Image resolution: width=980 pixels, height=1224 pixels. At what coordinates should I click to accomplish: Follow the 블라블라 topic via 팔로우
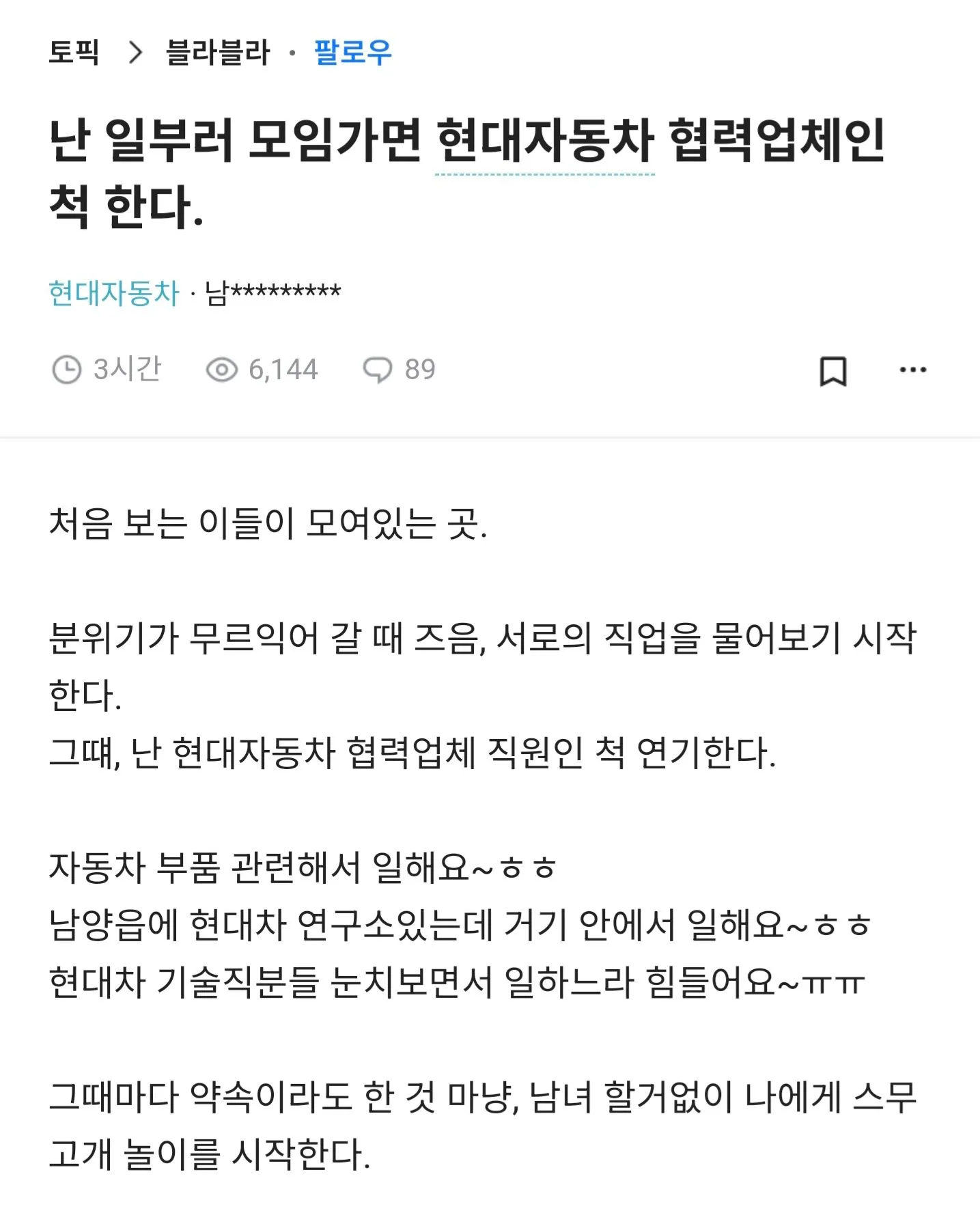(x=352, y=52)
